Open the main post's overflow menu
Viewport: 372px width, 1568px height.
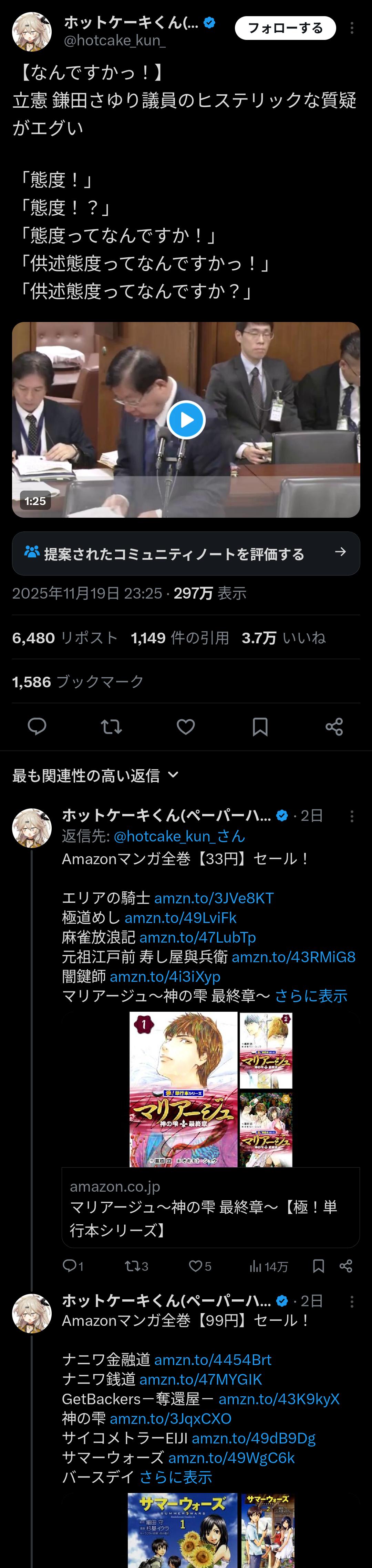click(x=352, y=28)
